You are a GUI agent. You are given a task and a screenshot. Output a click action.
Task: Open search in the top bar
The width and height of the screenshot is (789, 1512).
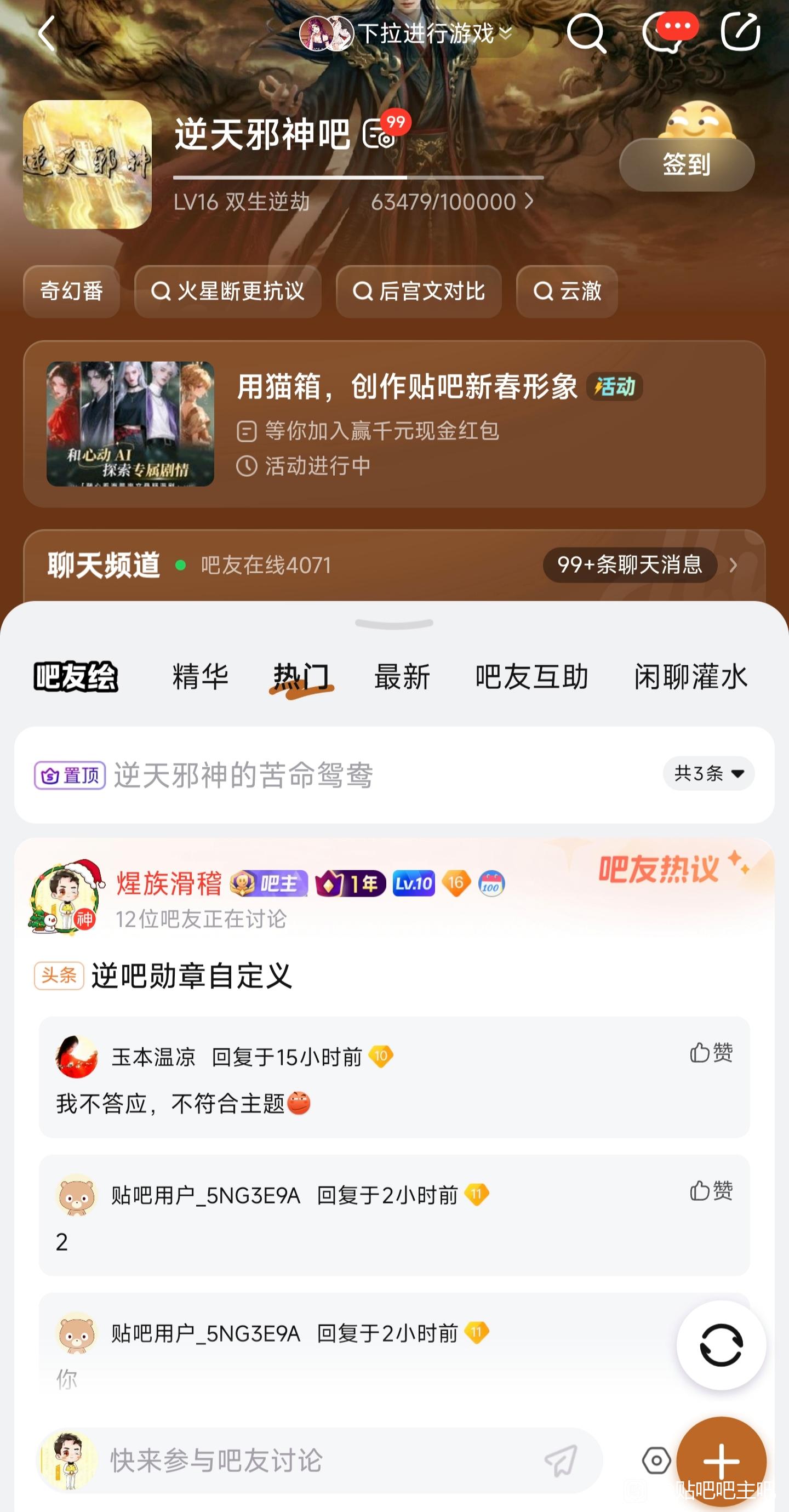click(x=586, y=33)
